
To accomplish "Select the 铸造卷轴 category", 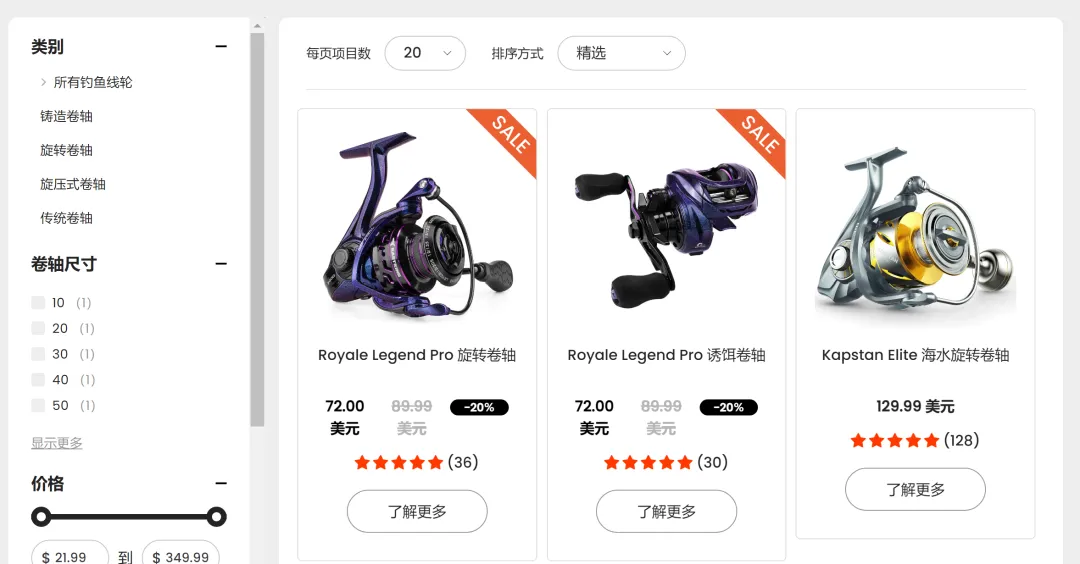I will tap(66, 116).
